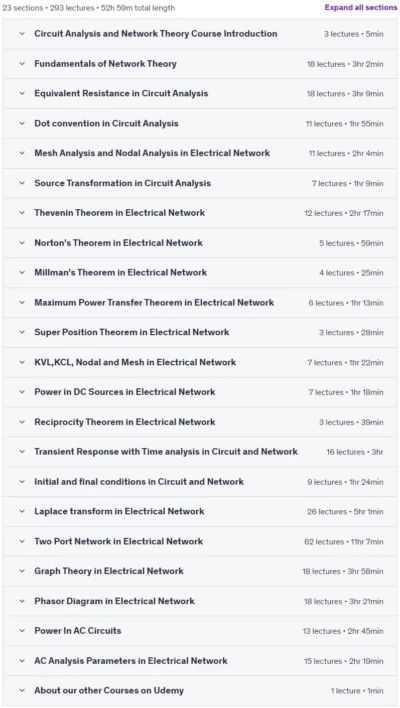Viewport: 400px width, 708px height.
Task: Open Equivalent Resistance in Circuit Analysis section
Action: pyautogui.click(x=200, y=93)
